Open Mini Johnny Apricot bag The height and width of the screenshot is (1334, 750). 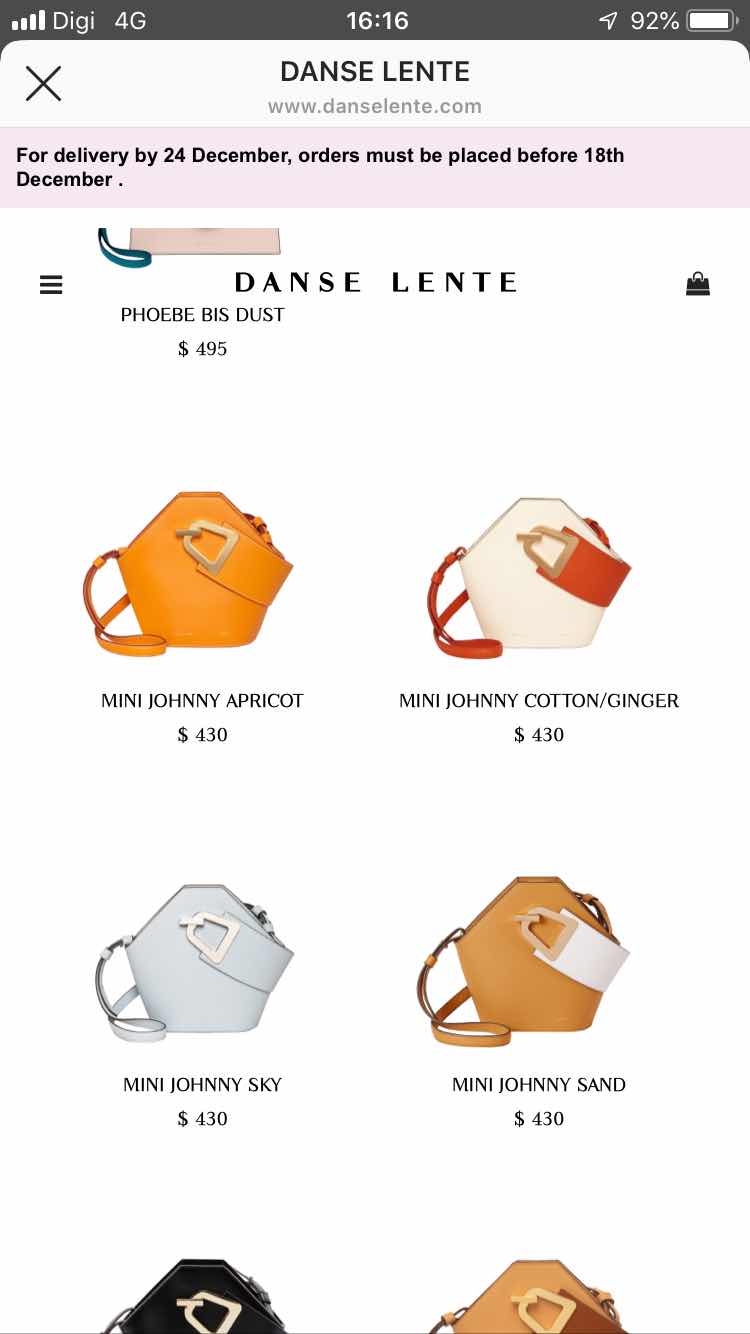coord(188,574)
